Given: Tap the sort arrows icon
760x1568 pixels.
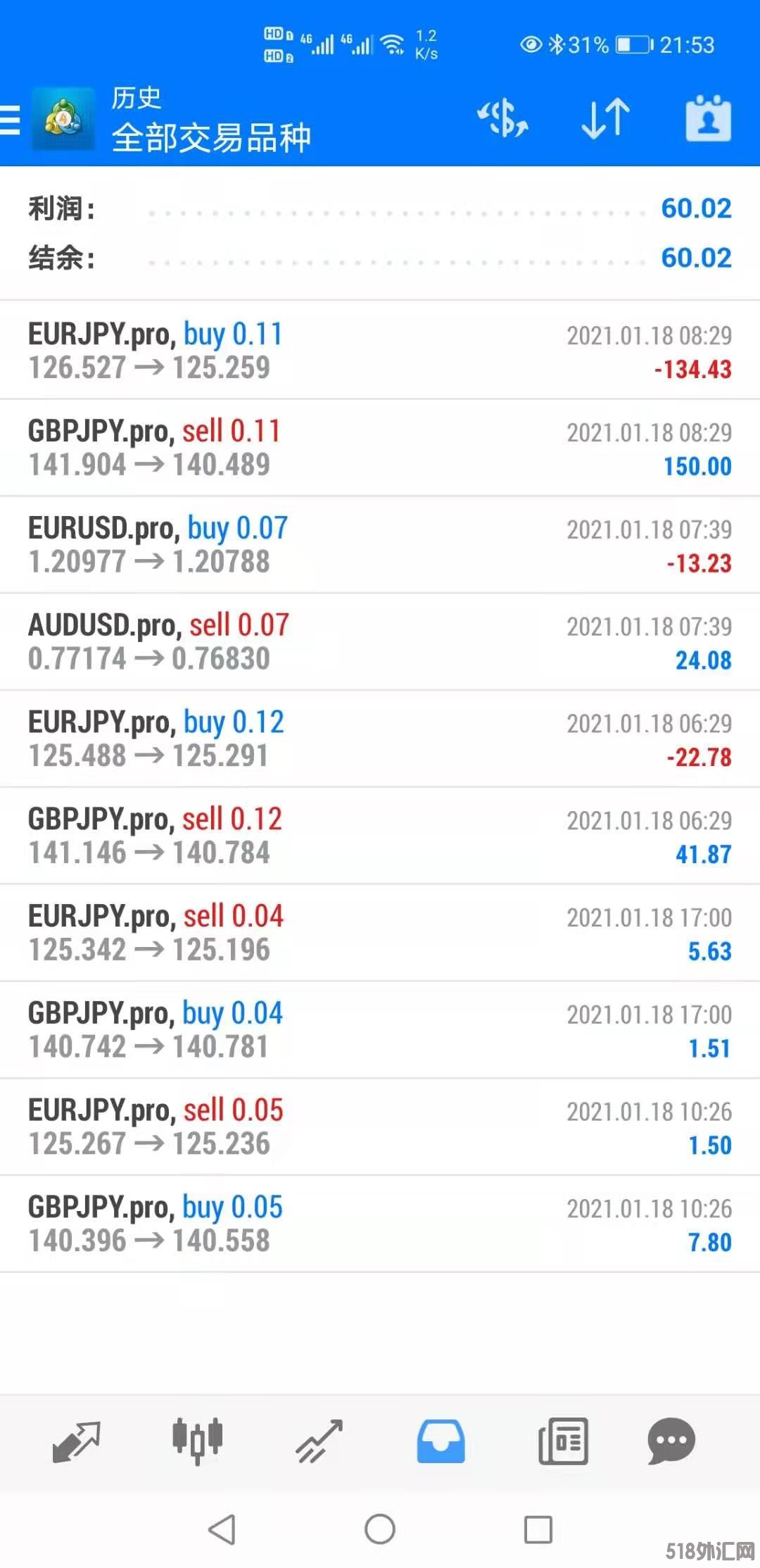Looking at the screenshot, I should coord(605,118).
